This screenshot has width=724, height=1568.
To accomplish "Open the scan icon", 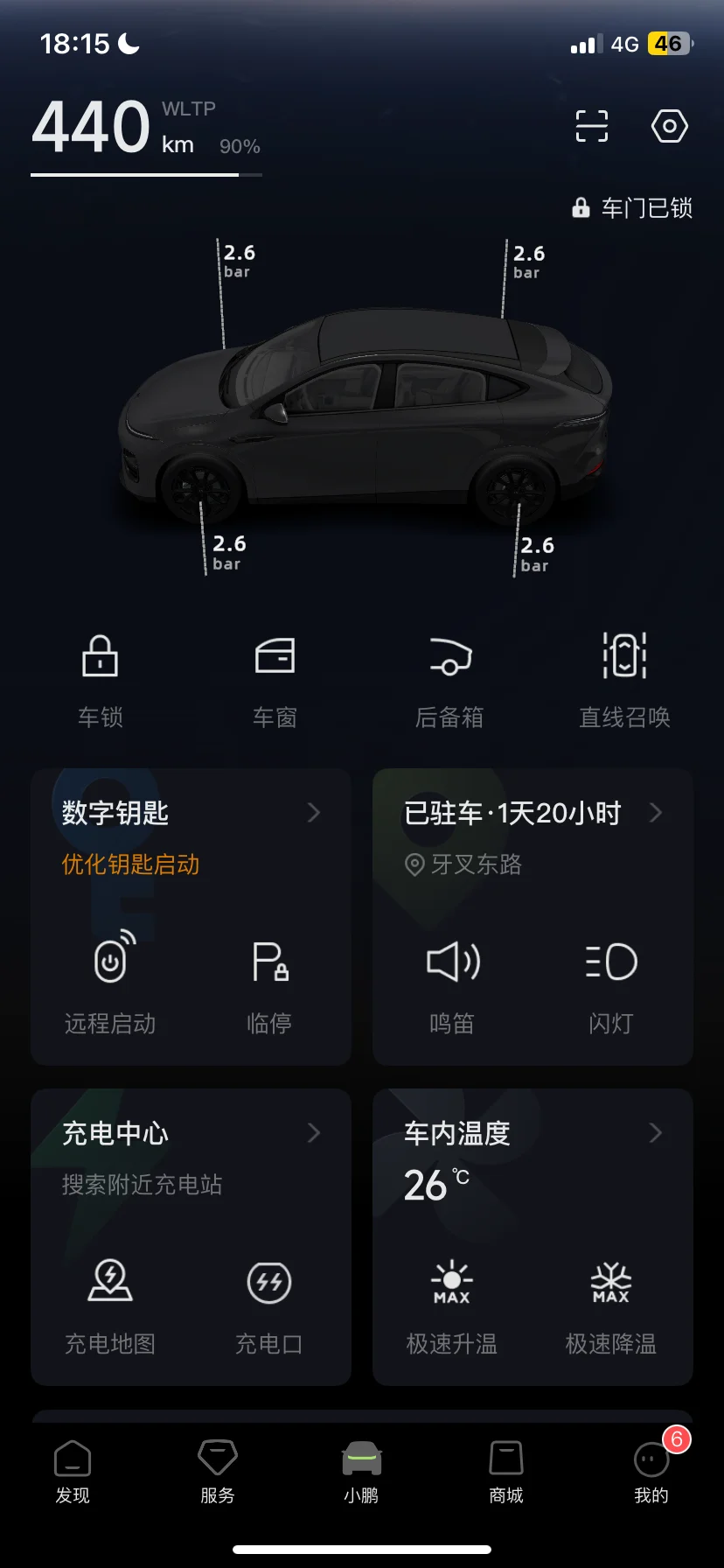I will (591, 127).
